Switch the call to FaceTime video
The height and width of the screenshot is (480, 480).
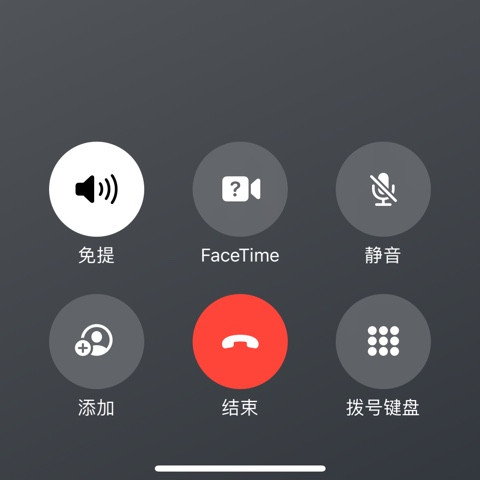240,189
